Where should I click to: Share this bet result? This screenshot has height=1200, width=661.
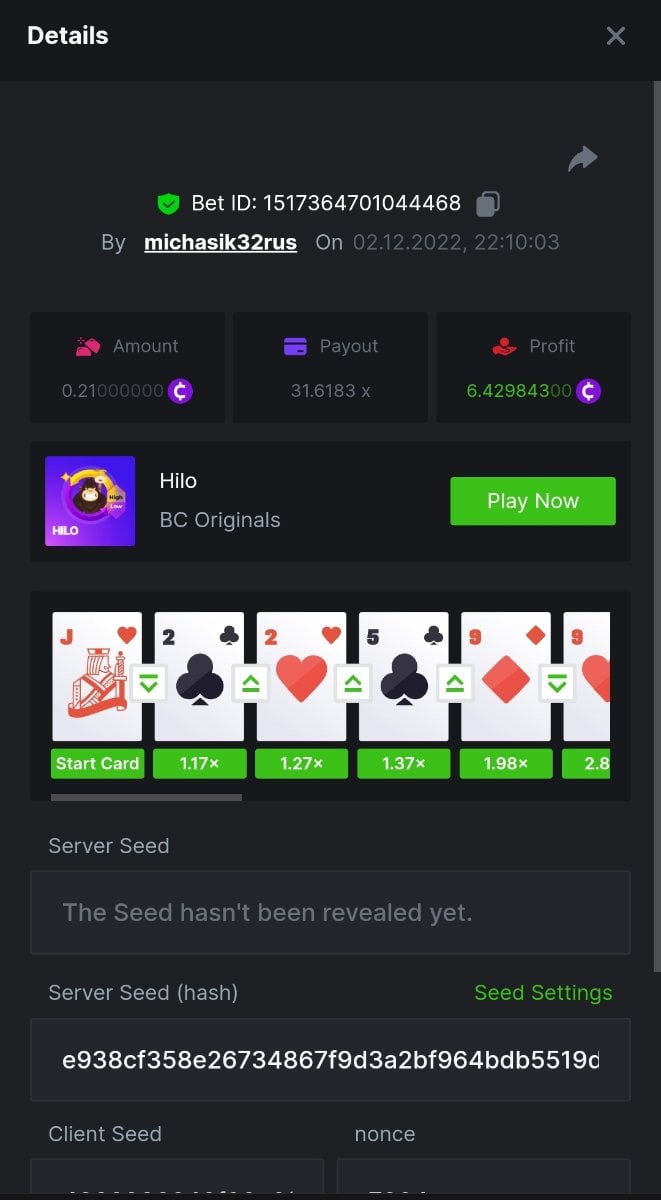[x=582, y=159]
